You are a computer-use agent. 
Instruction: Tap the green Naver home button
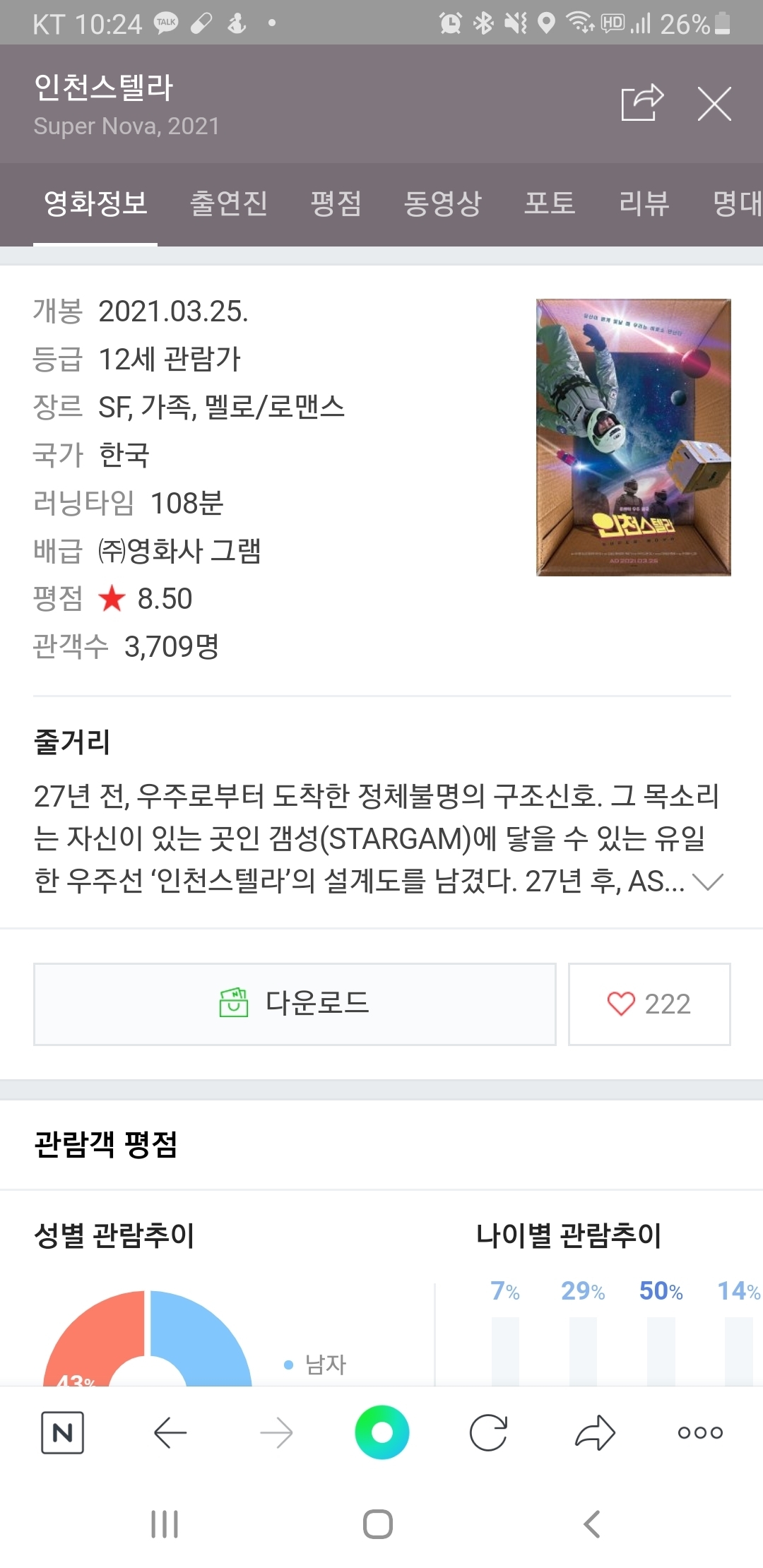coord(381,1432)
